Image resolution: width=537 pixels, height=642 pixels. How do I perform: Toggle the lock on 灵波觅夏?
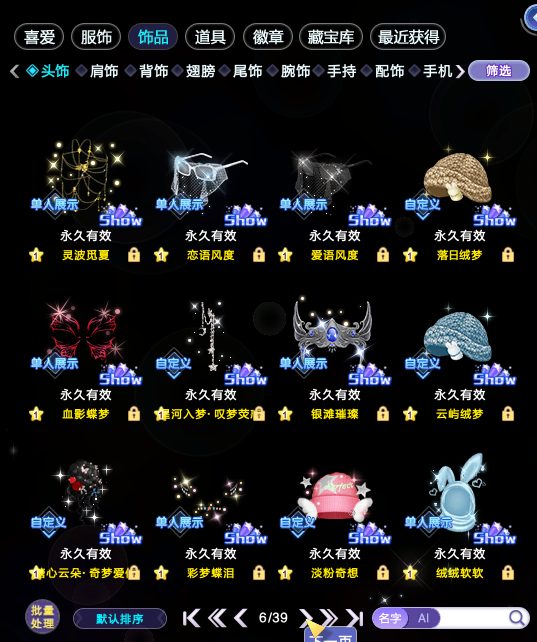coord(134,255)
